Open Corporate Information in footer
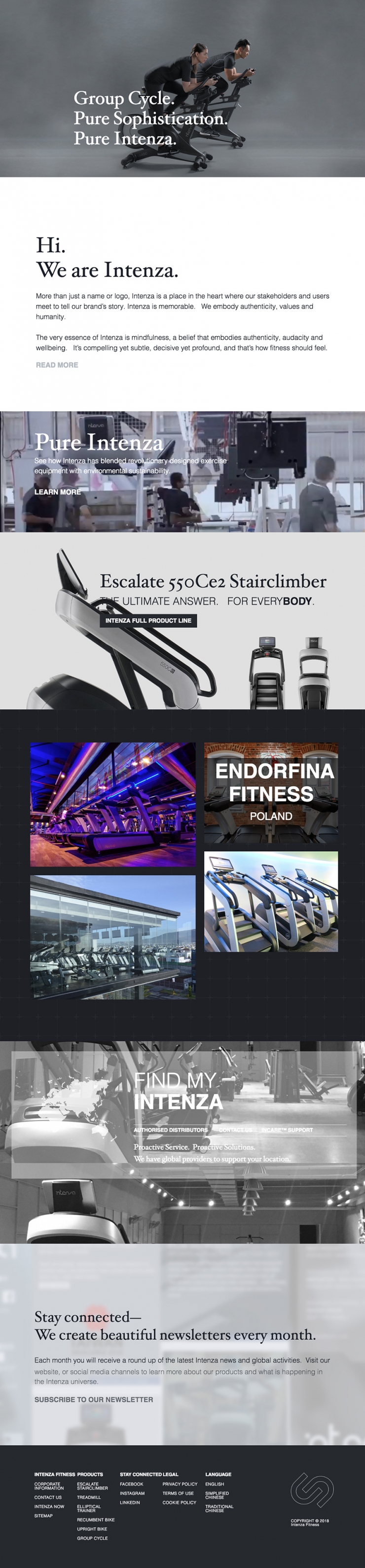 coord(49,1486)
